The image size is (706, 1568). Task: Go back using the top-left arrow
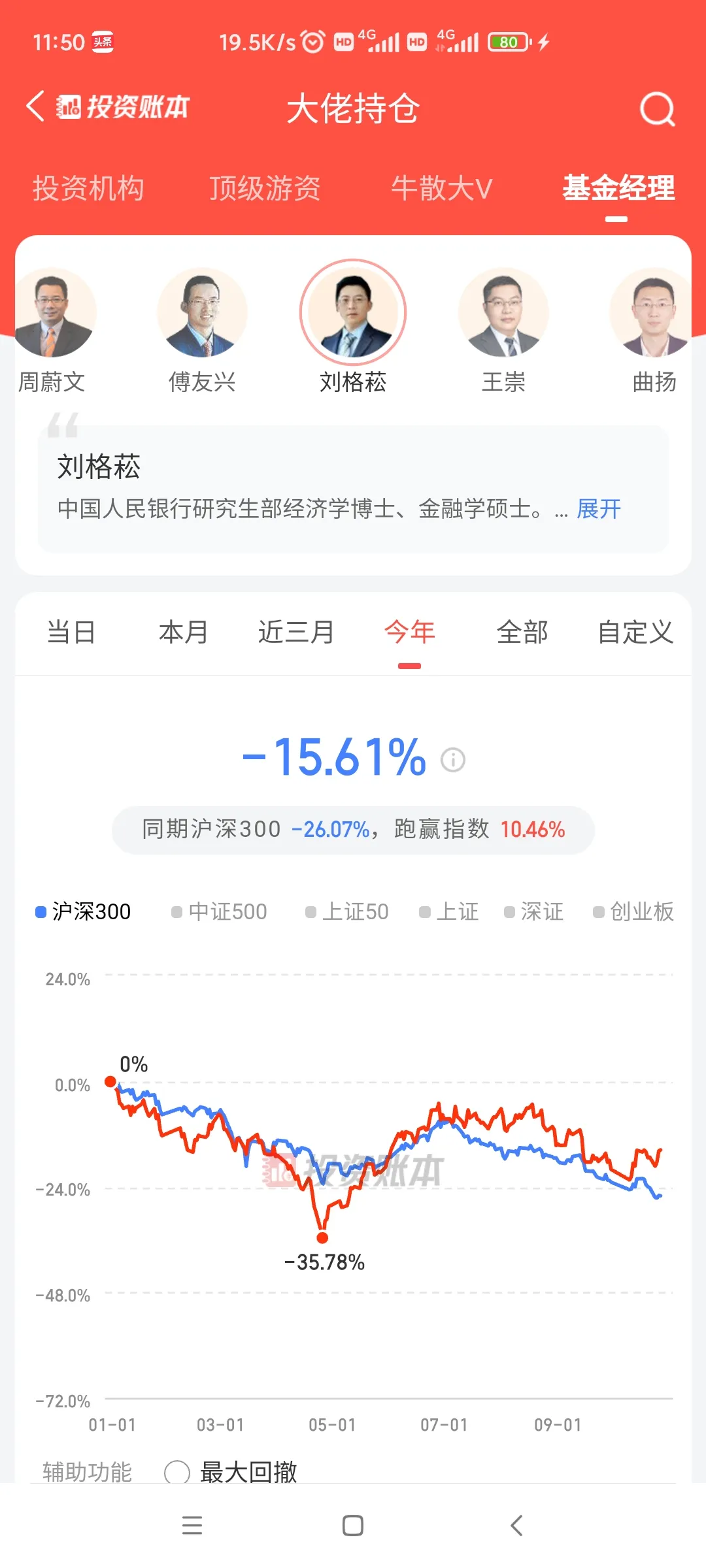[x=36, y=106]
